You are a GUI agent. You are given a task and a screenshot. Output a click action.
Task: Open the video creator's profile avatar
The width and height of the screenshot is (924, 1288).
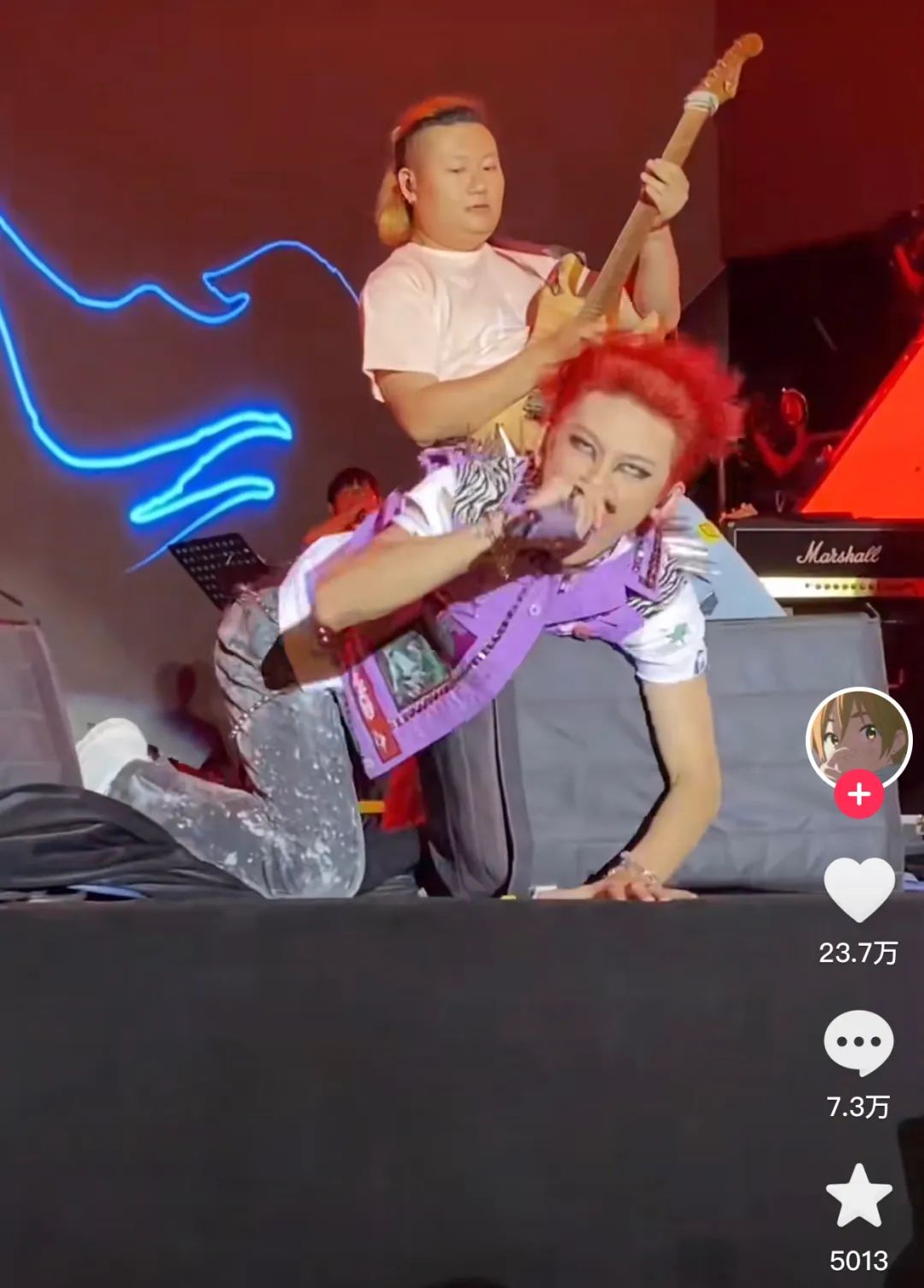pos(858,738)
